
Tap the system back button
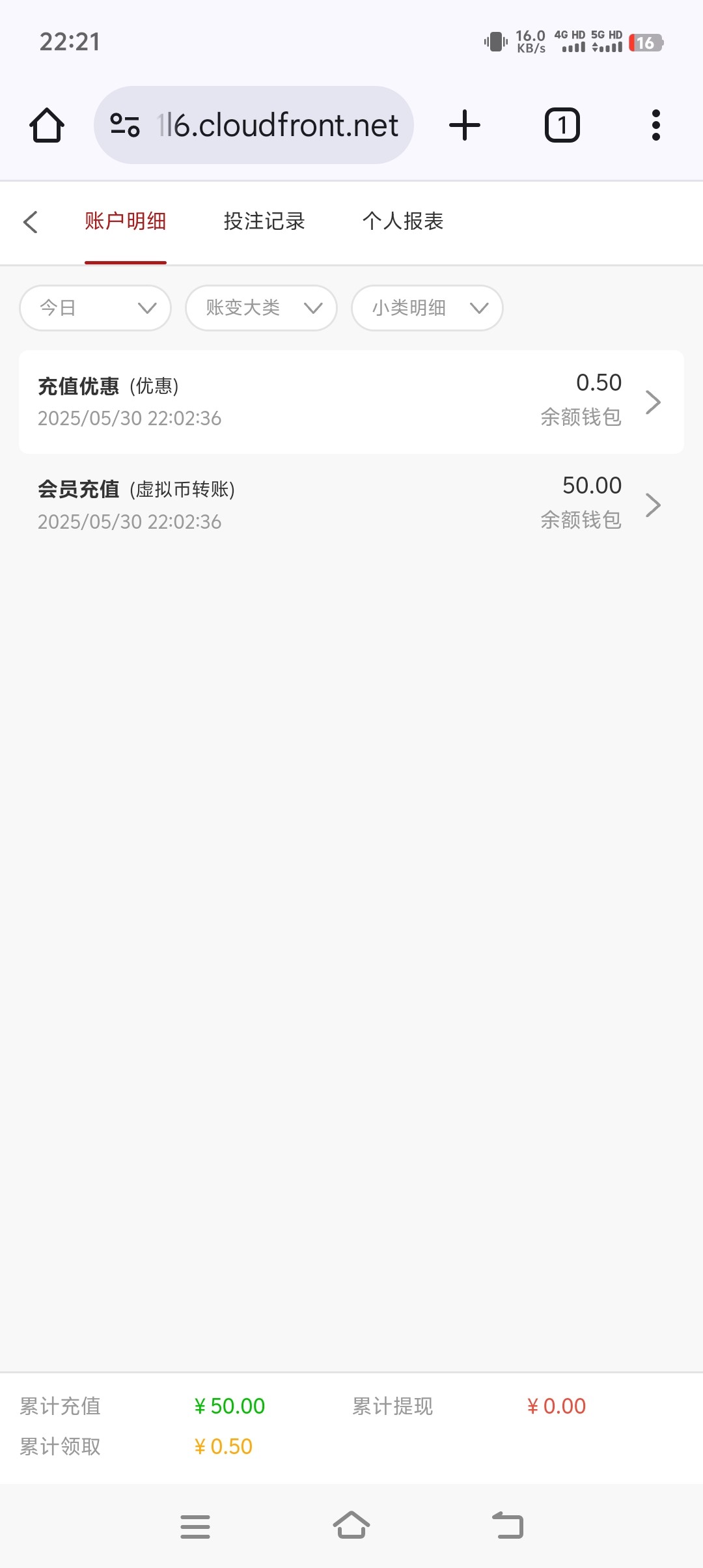pyautogui.click(x=508, y=1526)
